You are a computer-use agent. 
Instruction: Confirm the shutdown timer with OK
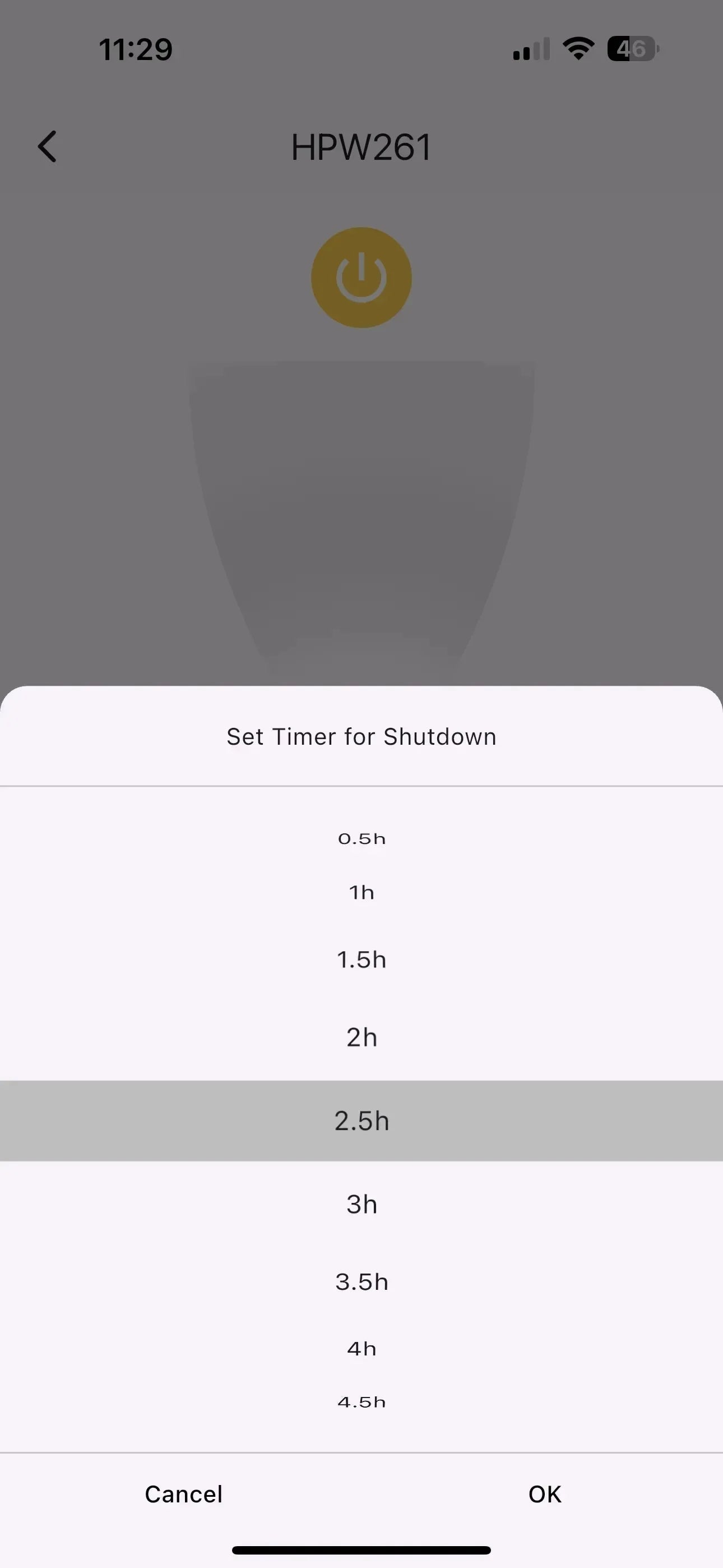tap(545, 1495)
